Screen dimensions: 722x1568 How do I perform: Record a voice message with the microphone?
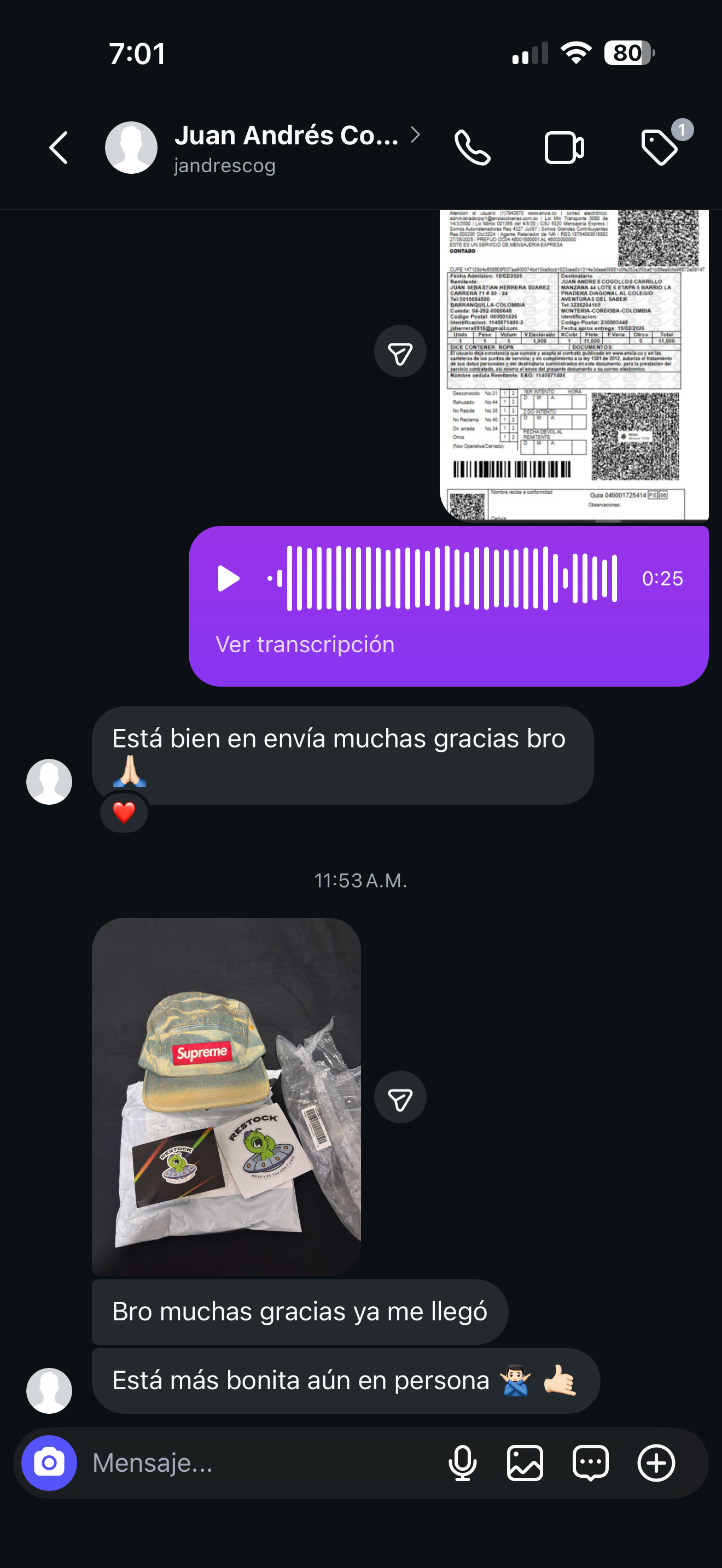[463, 1462]
